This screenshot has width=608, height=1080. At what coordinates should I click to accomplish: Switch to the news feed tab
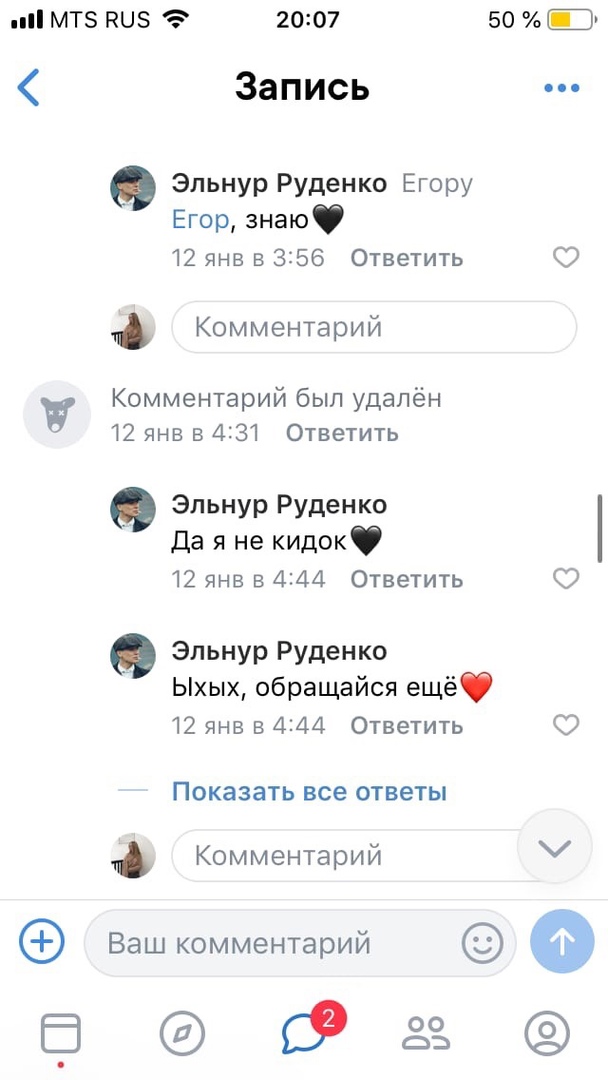tap(61, 1033)
